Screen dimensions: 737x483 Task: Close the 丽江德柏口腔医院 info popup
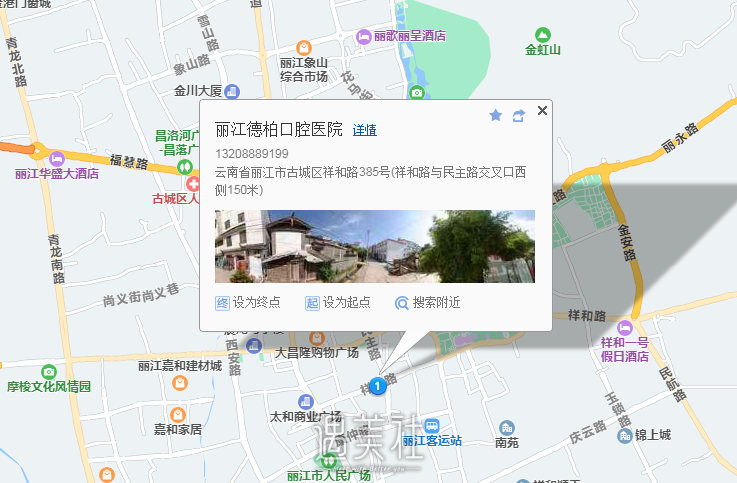(542, 111)
